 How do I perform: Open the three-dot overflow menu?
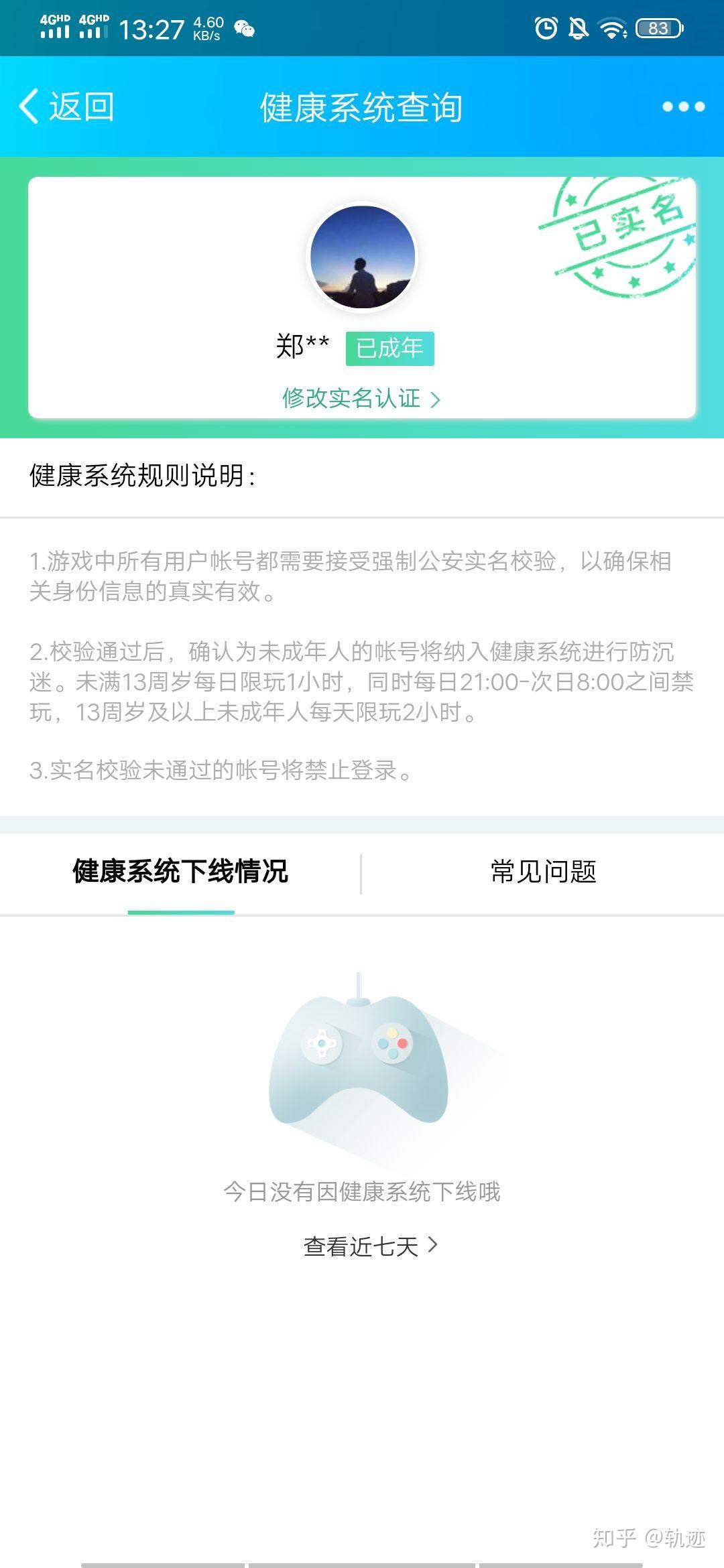(682, 107)
